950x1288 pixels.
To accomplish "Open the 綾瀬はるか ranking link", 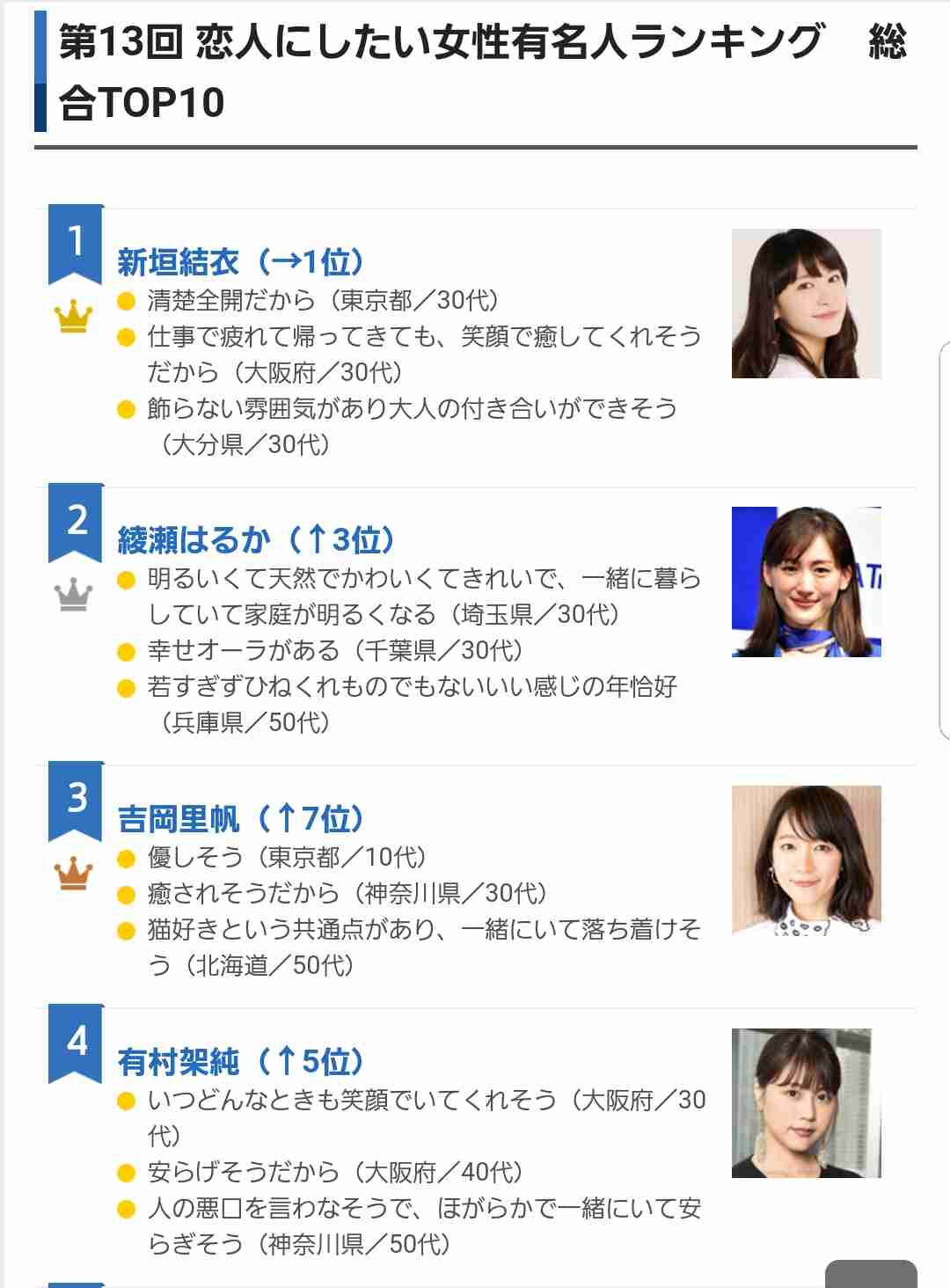I will coord(255,539).
